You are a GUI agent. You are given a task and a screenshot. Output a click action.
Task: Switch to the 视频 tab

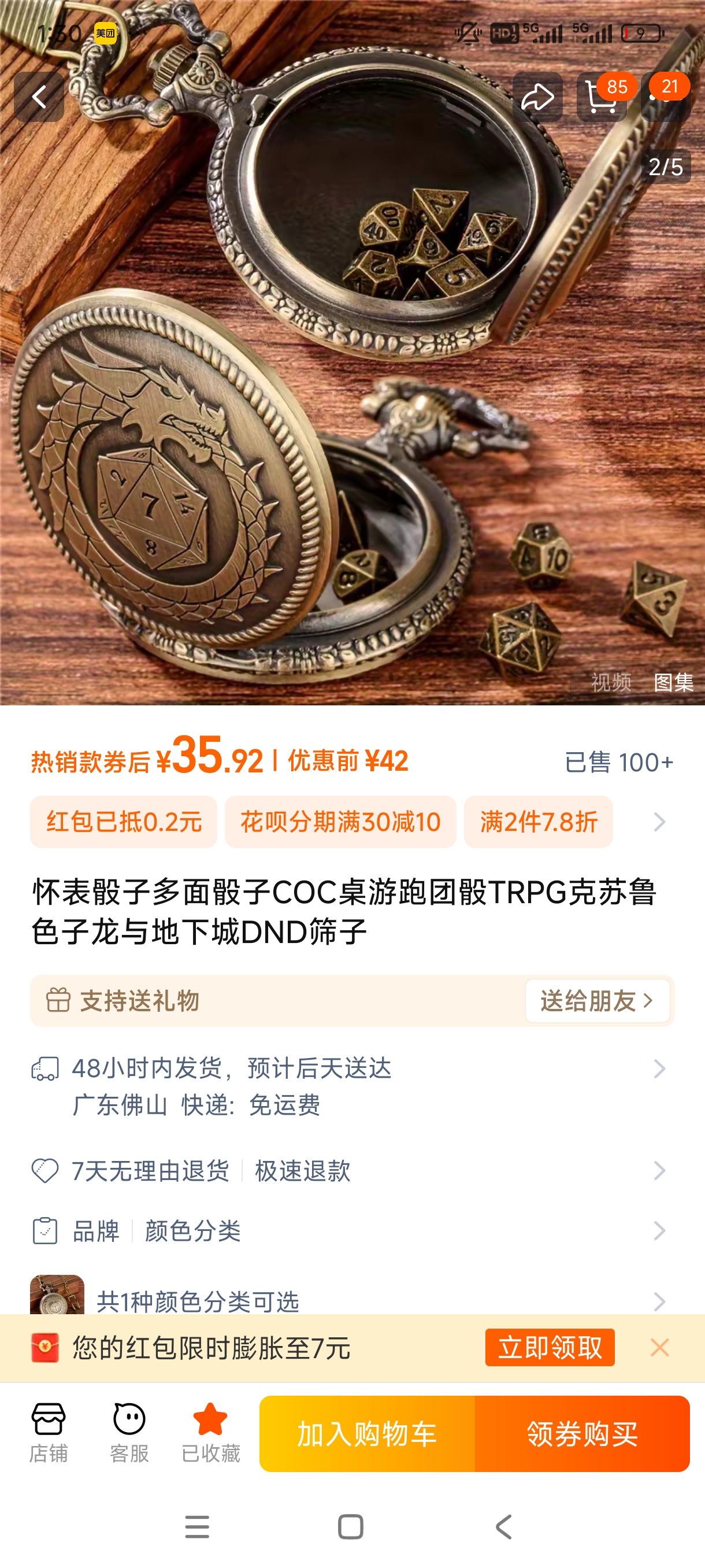(611, 682)
